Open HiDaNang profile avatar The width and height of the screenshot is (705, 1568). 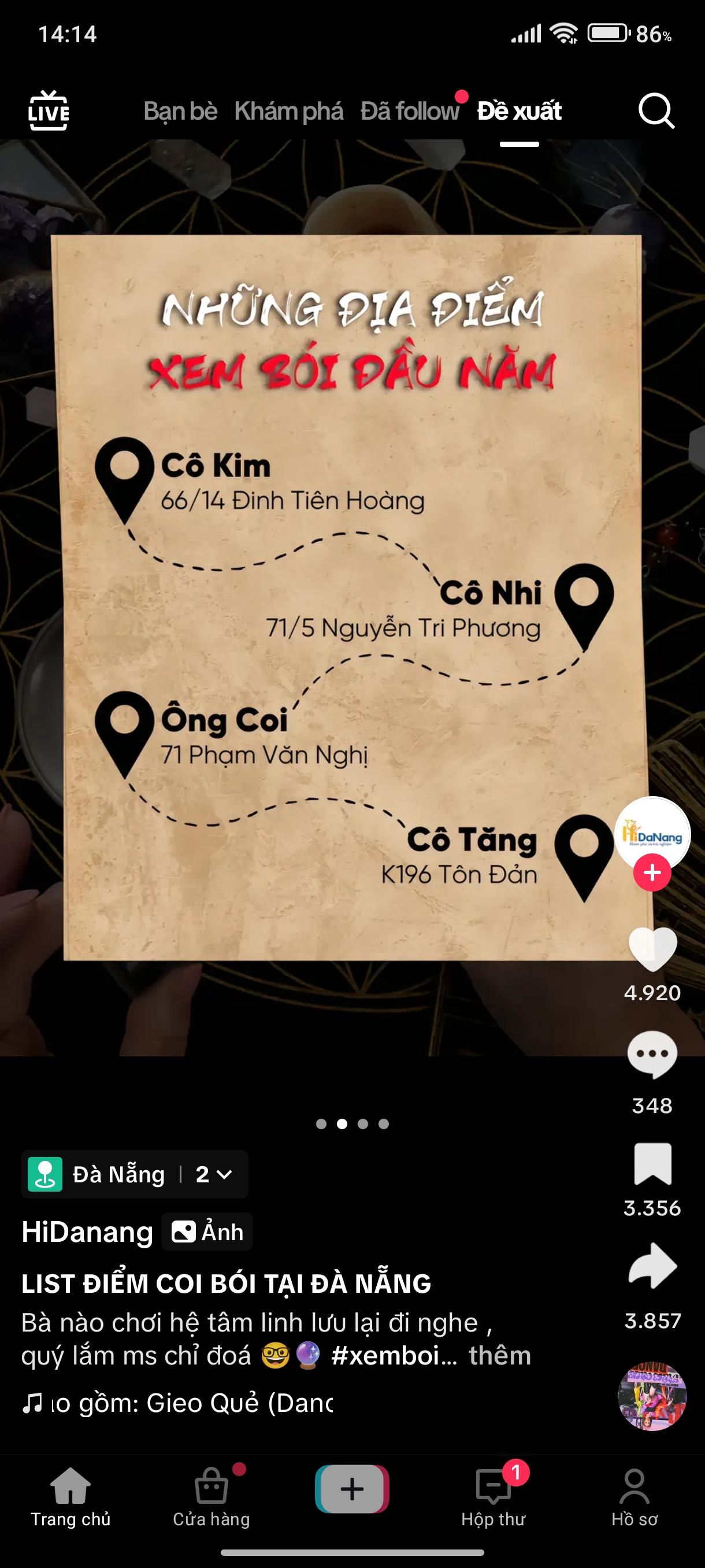coord(652,832)
